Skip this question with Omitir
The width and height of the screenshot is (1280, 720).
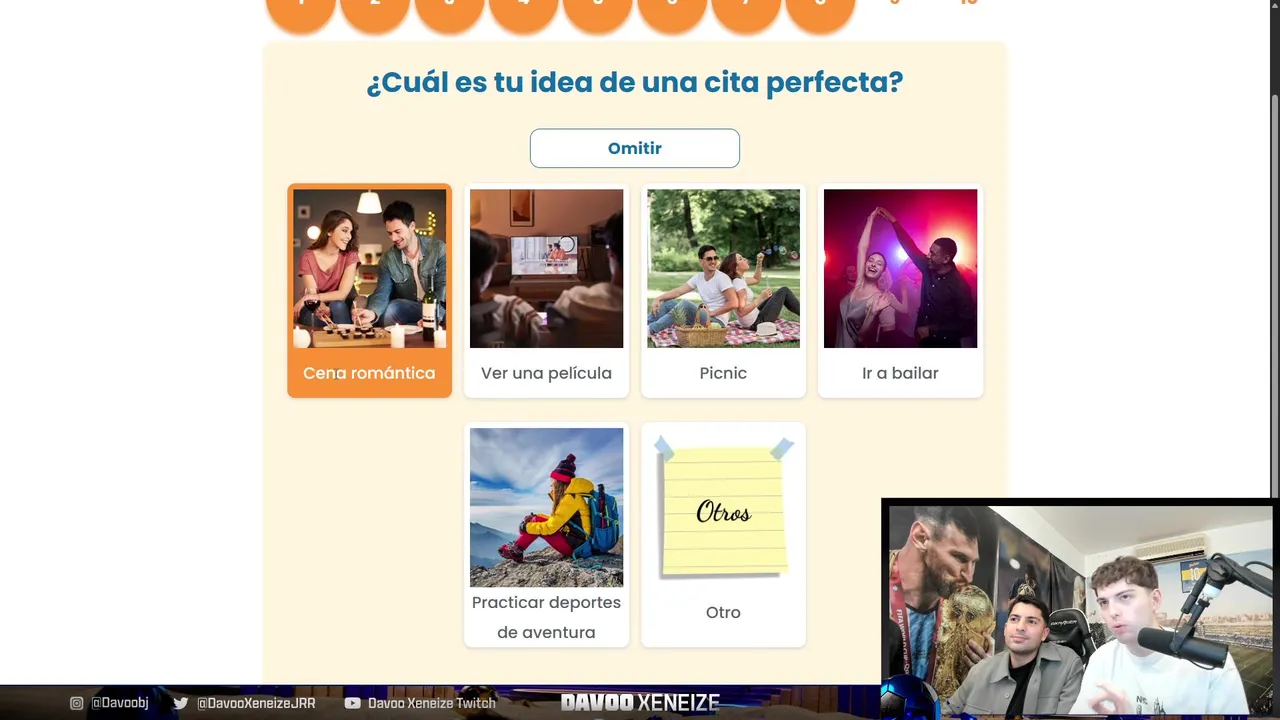click(634, 148)
